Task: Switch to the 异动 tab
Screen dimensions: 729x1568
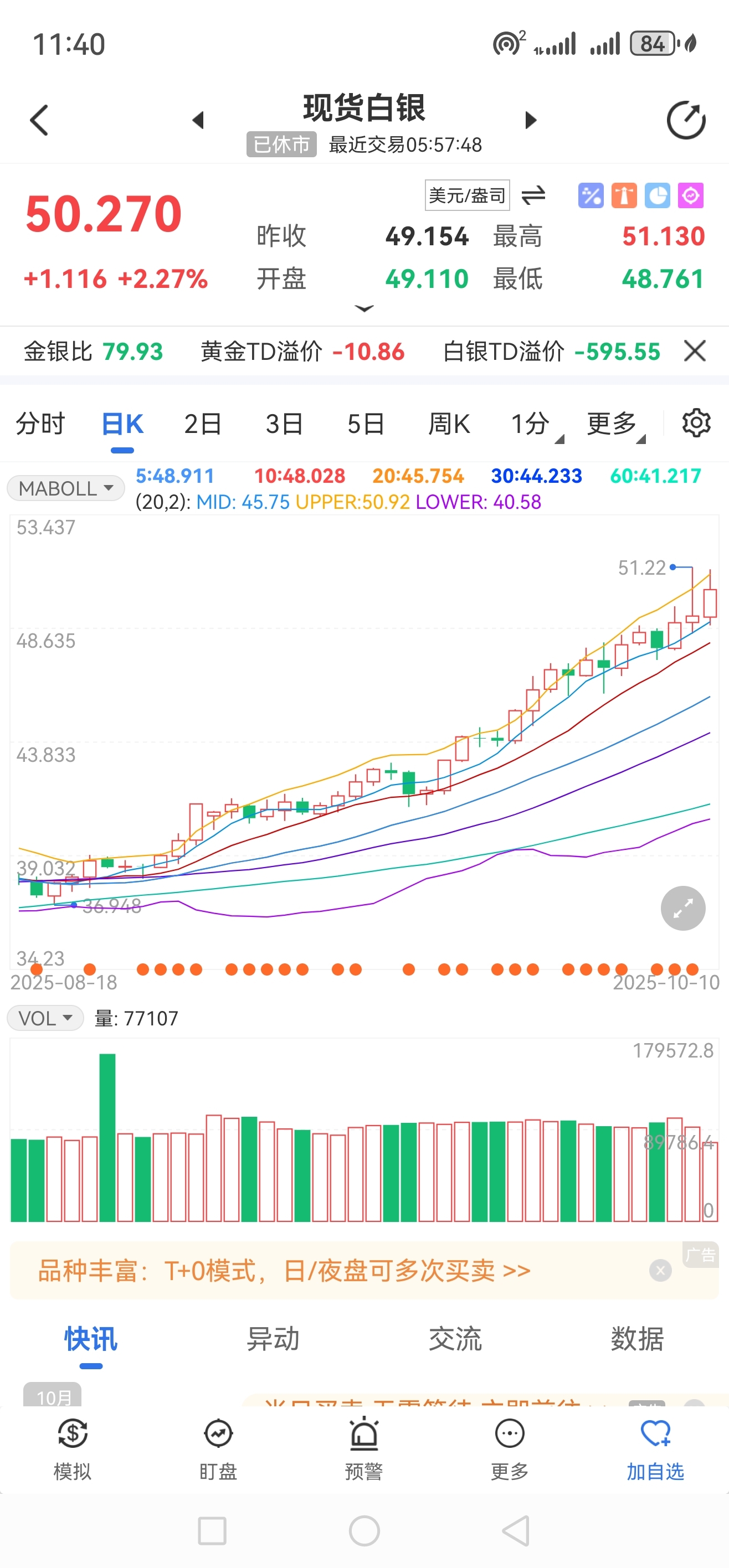Action: click(273, 1339)
